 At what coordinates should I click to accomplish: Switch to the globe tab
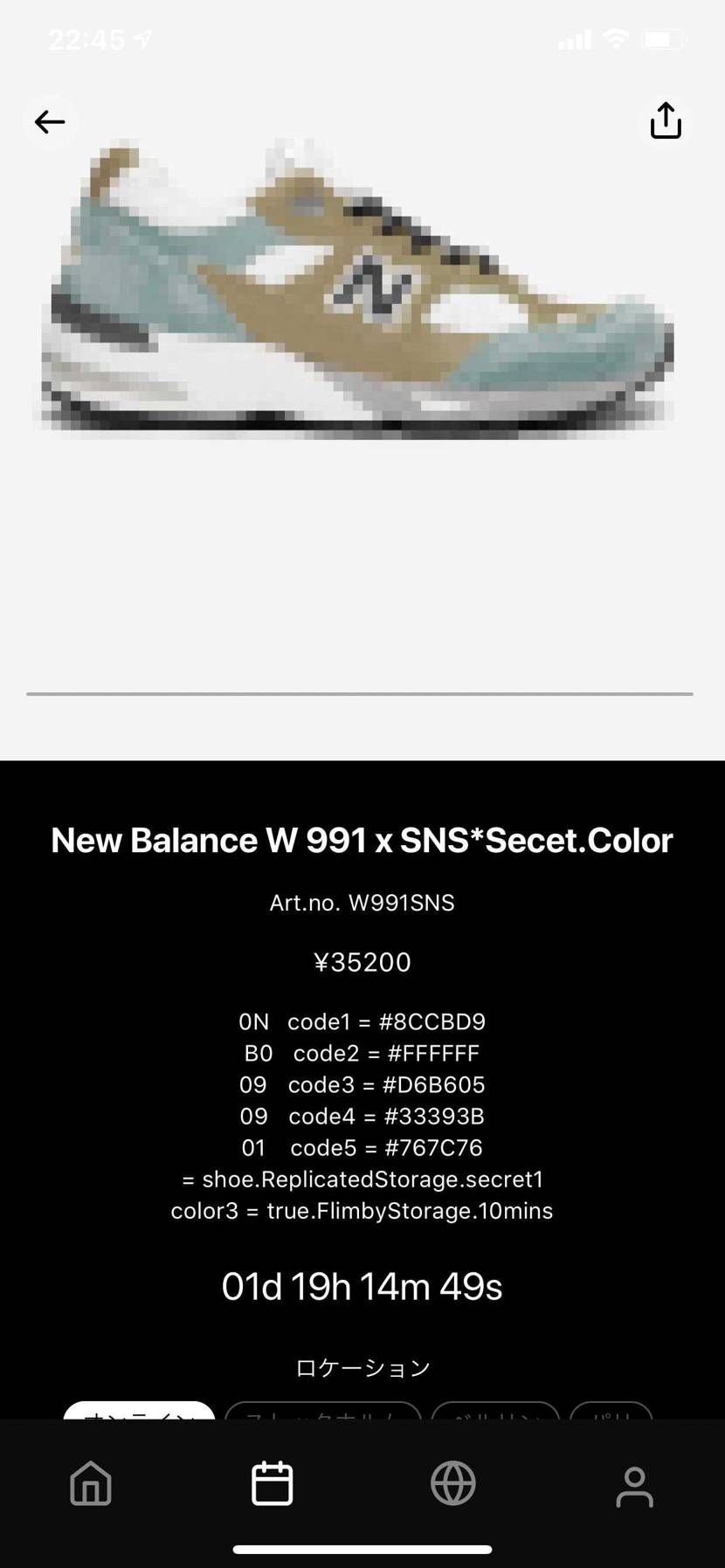453,1483
